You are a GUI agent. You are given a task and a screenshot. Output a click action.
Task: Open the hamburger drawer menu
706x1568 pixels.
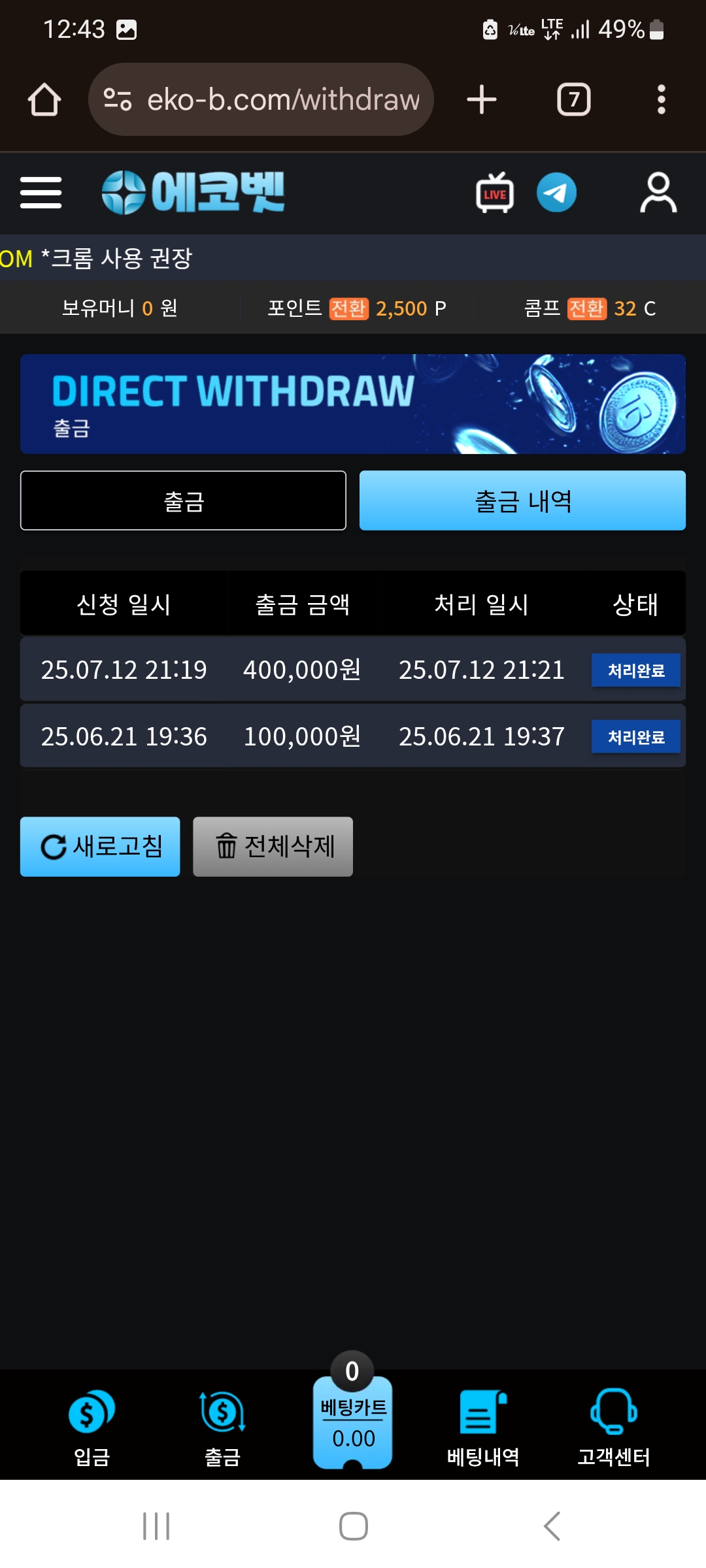(41, 193)
